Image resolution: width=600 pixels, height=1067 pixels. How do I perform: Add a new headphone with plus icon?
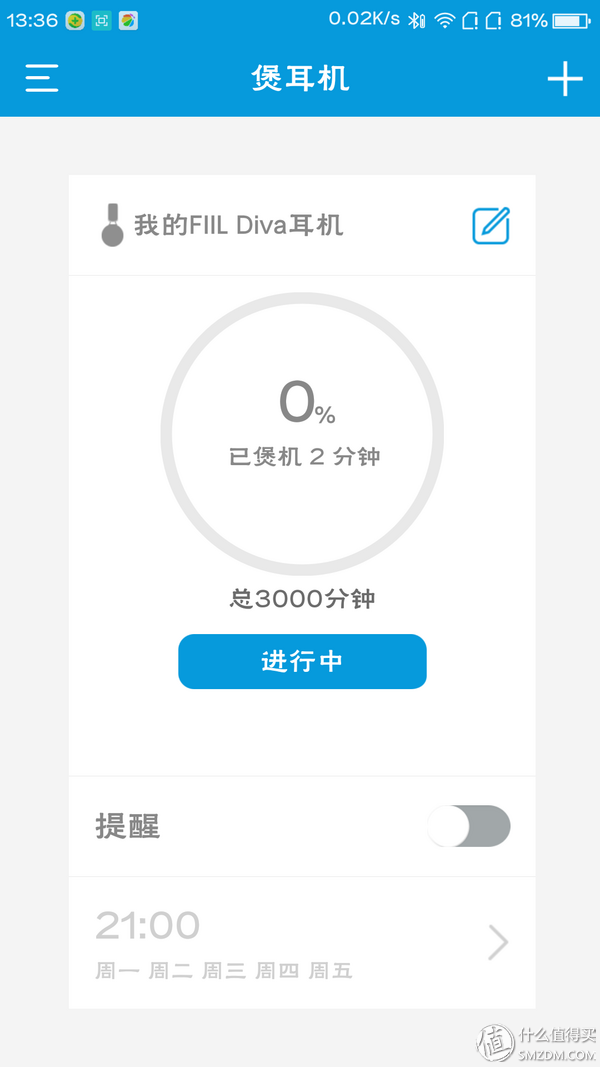(x=565, y=79)
